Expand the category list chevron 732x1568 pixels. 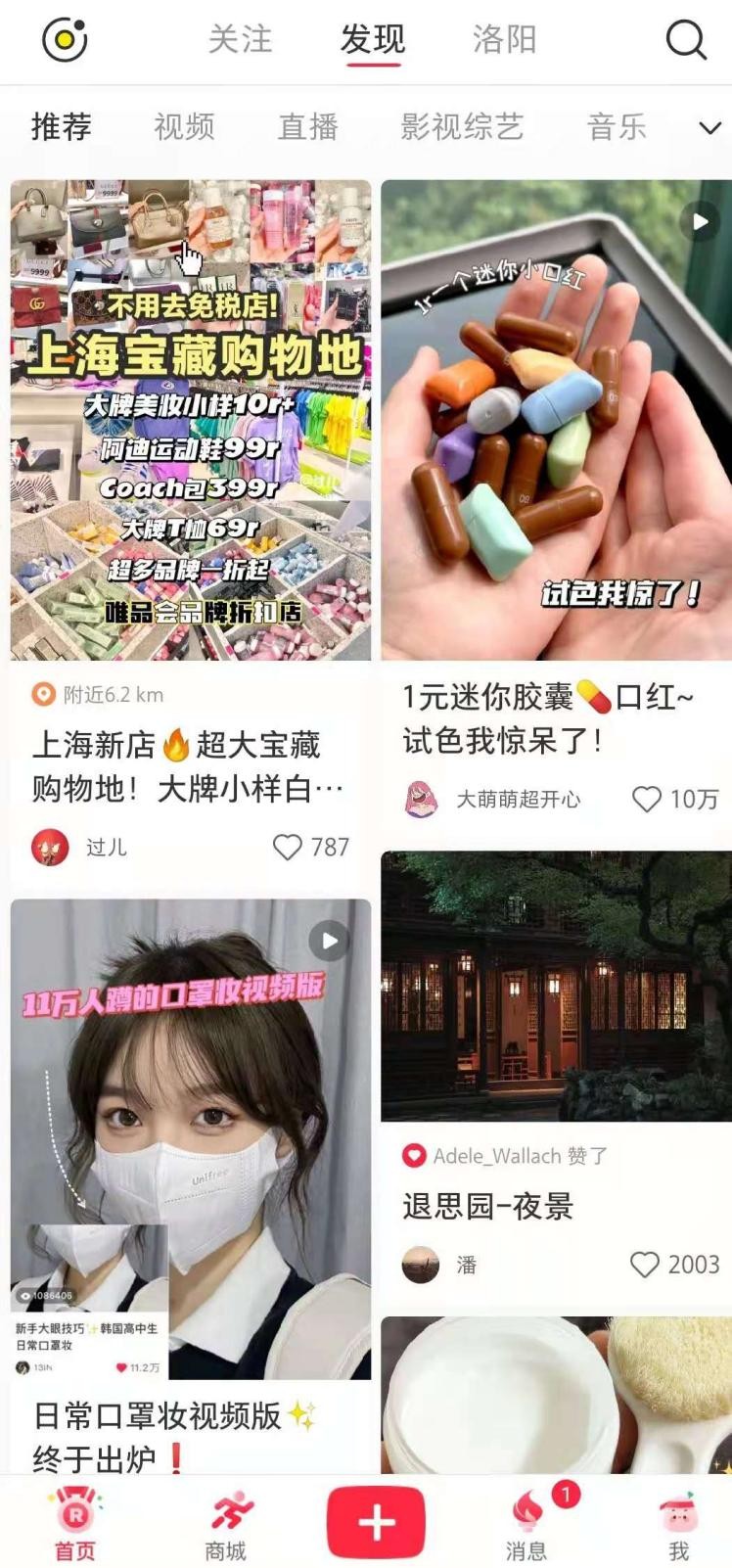[x=709, y=127]
